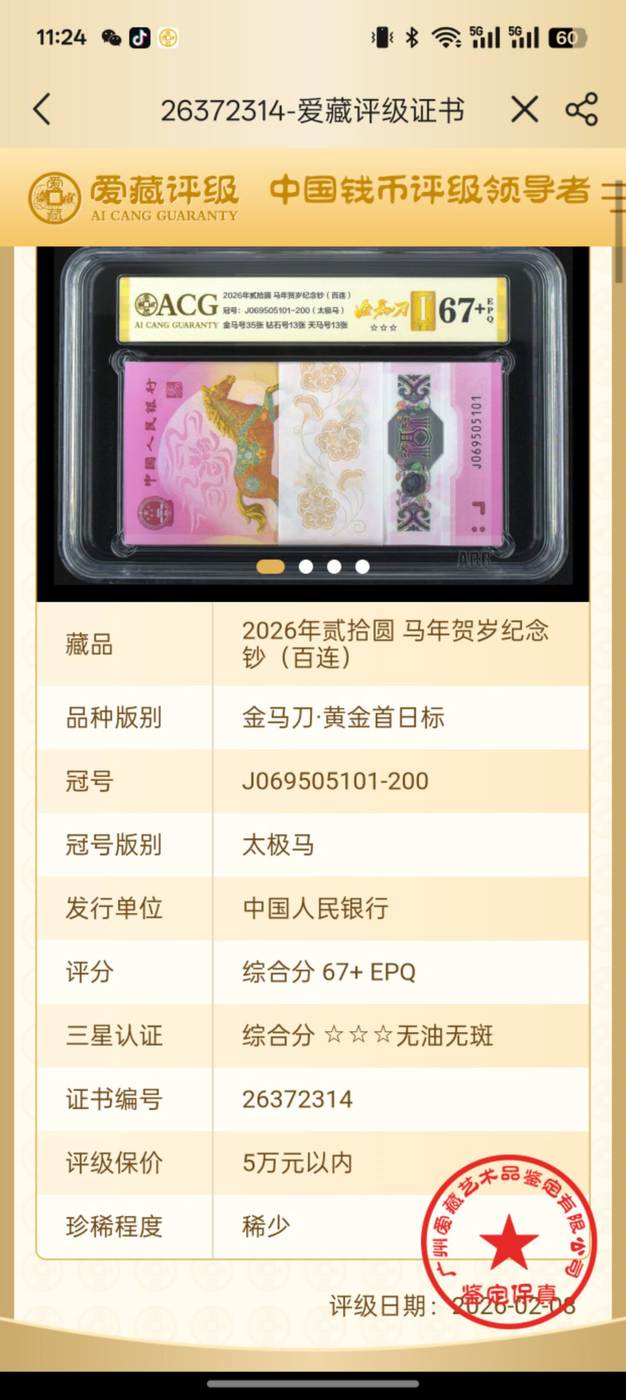Jump to the third carousel image dot
This screenshot has width=626, height=1400.
[334, 567]
